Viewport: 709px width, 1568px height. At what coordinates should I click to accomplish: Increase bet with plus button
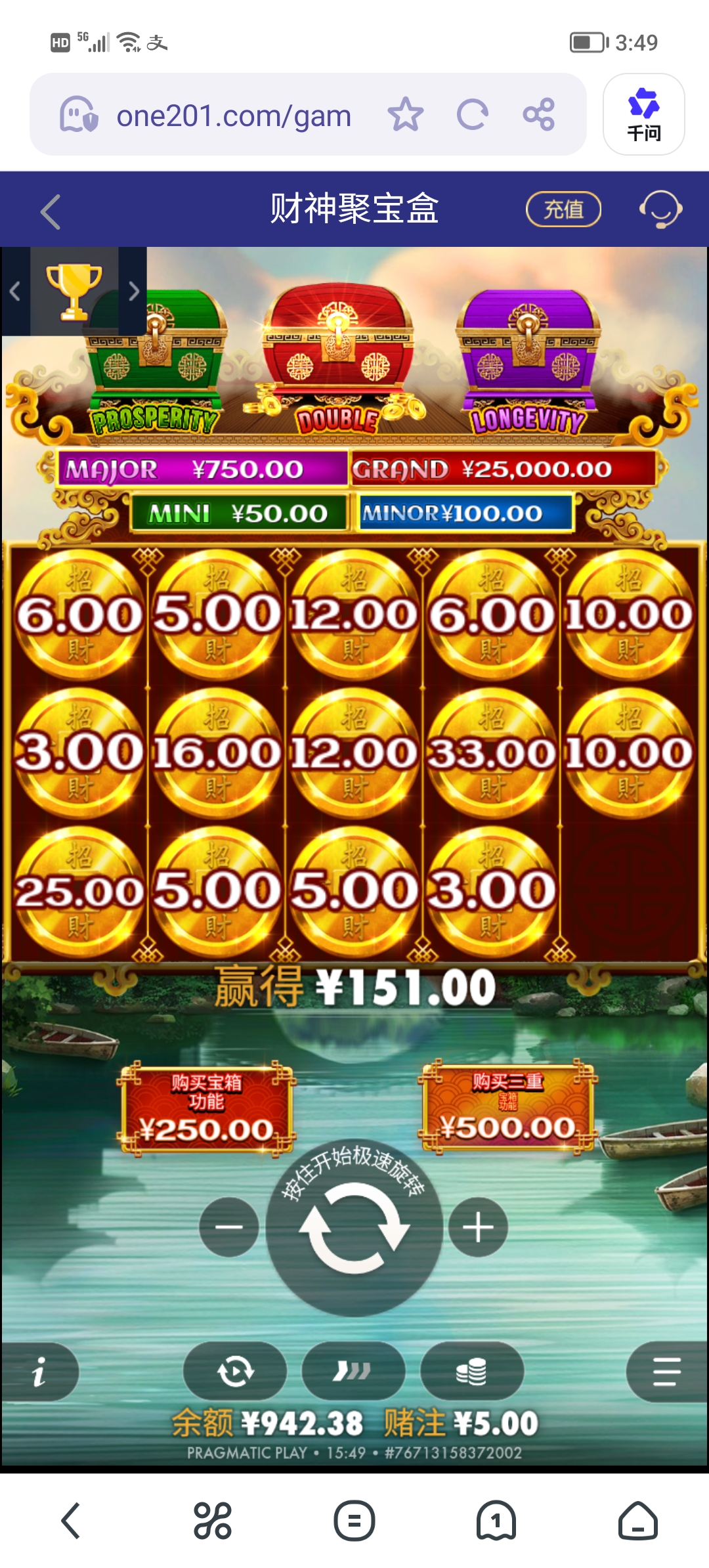(478, 1227)
